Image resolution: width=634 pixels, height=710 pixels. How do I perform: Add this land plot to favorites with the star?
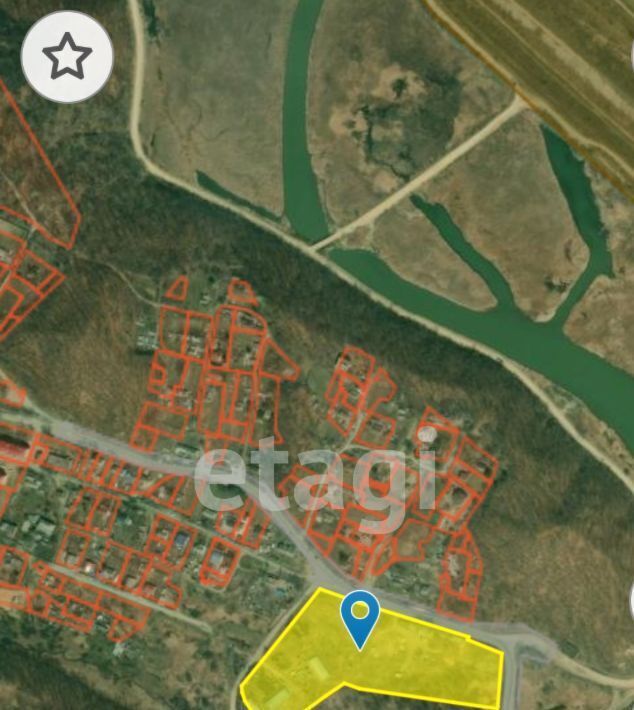coord(66,57)
